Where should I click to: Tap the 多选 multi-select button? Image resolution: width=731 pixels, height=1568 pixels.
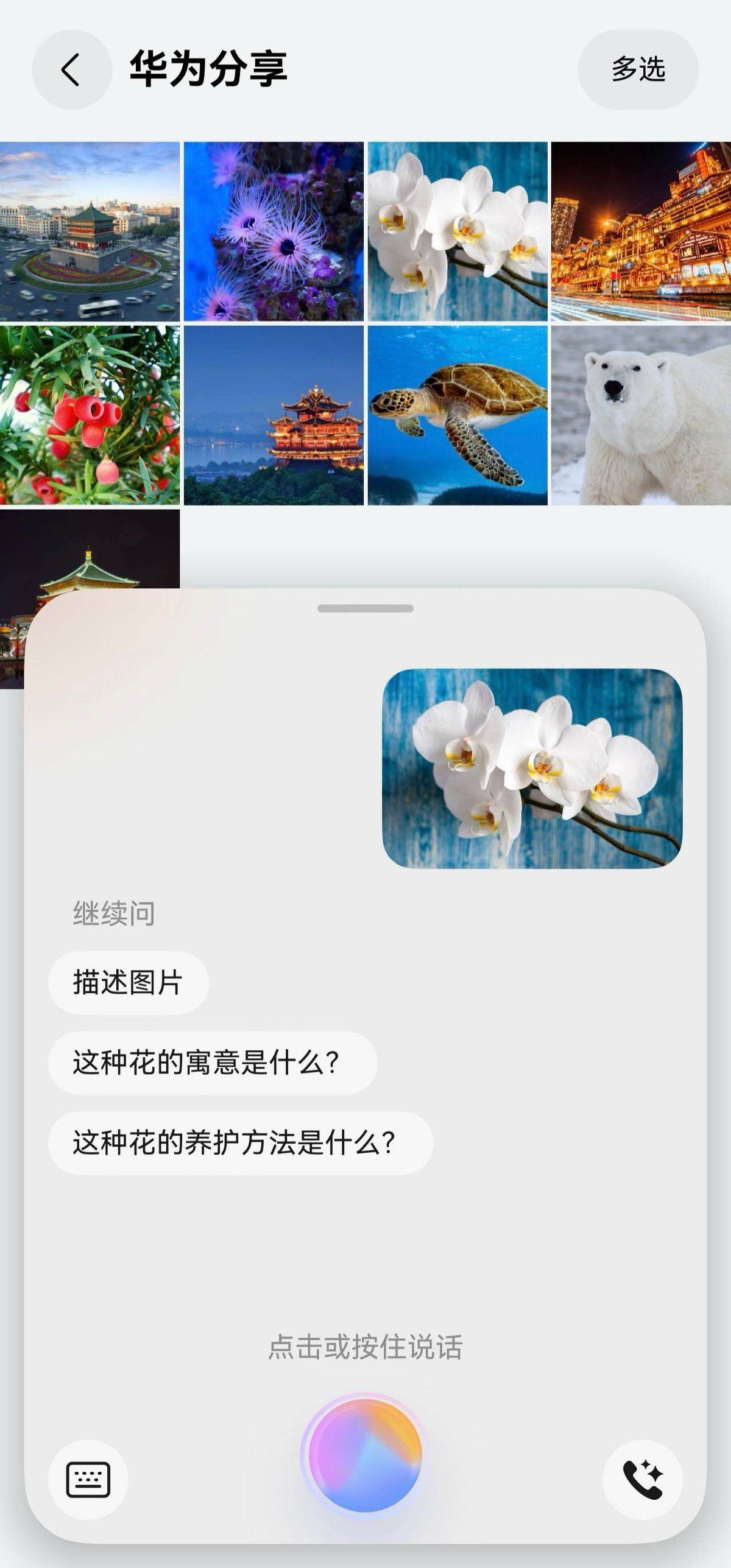[x=637, y=69]
